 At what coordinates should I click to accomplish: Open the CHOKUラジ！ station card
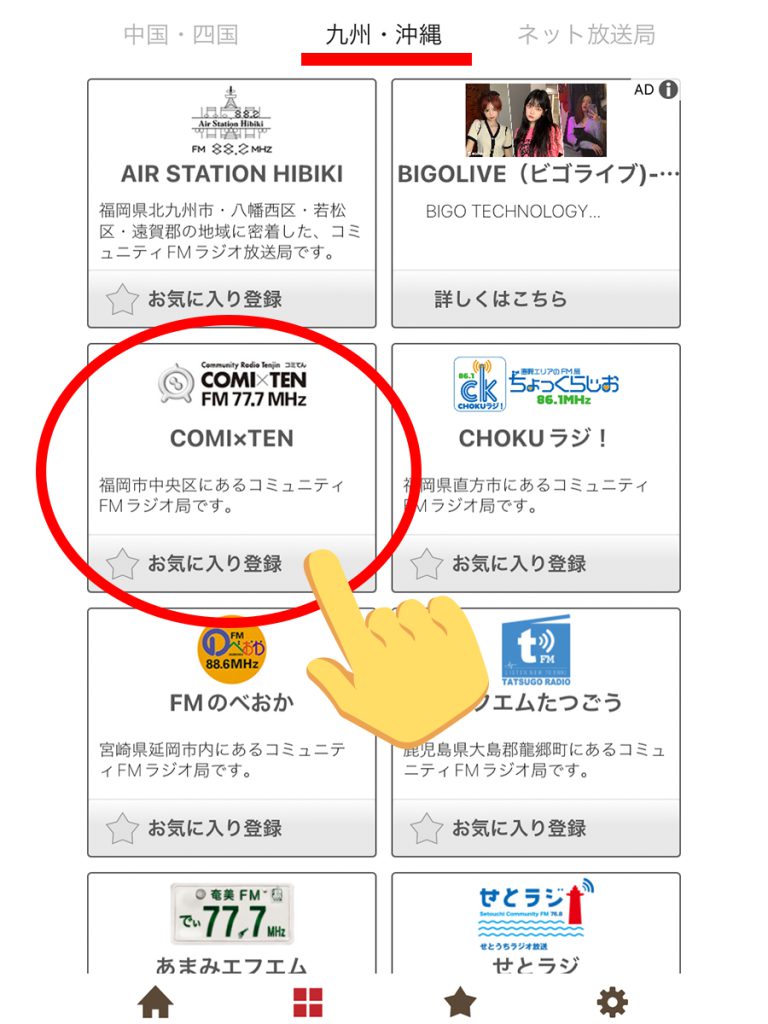point(535,440)
